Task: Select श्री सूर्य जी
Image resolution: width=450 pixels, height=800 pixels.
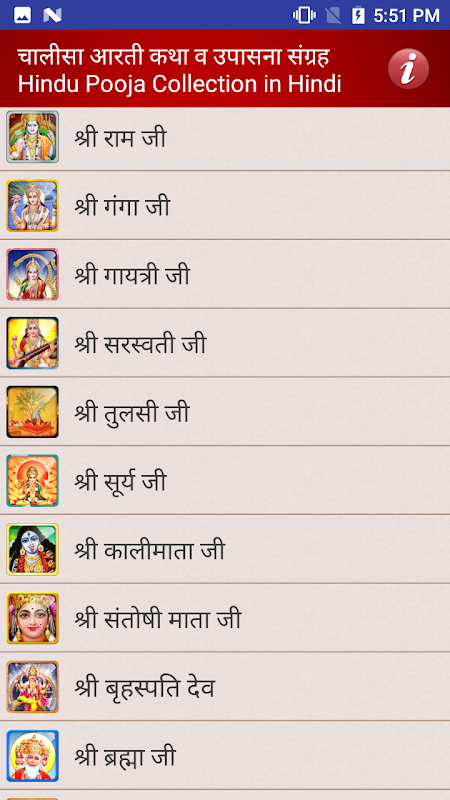Action: (225, 481)
